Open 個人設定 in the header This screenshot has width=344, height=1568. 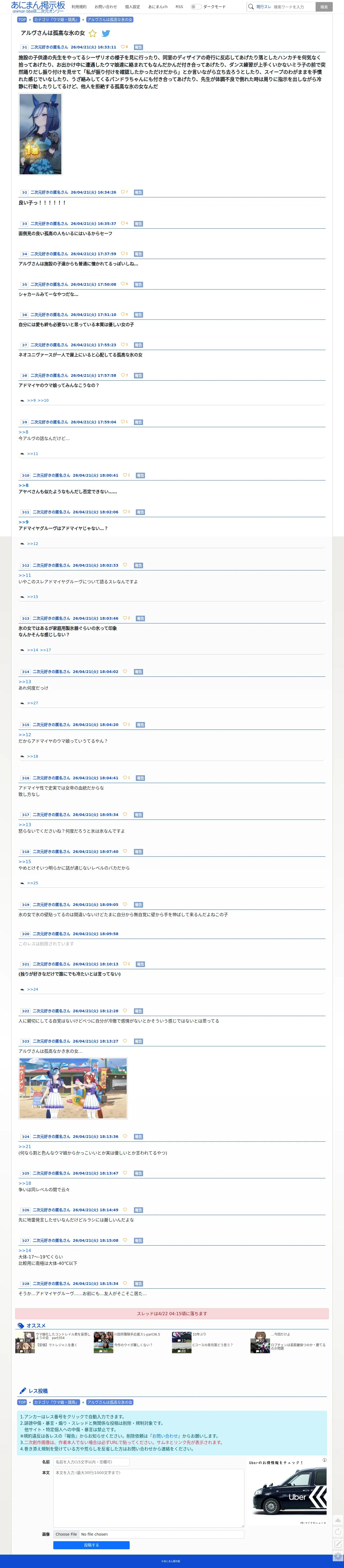132,7
